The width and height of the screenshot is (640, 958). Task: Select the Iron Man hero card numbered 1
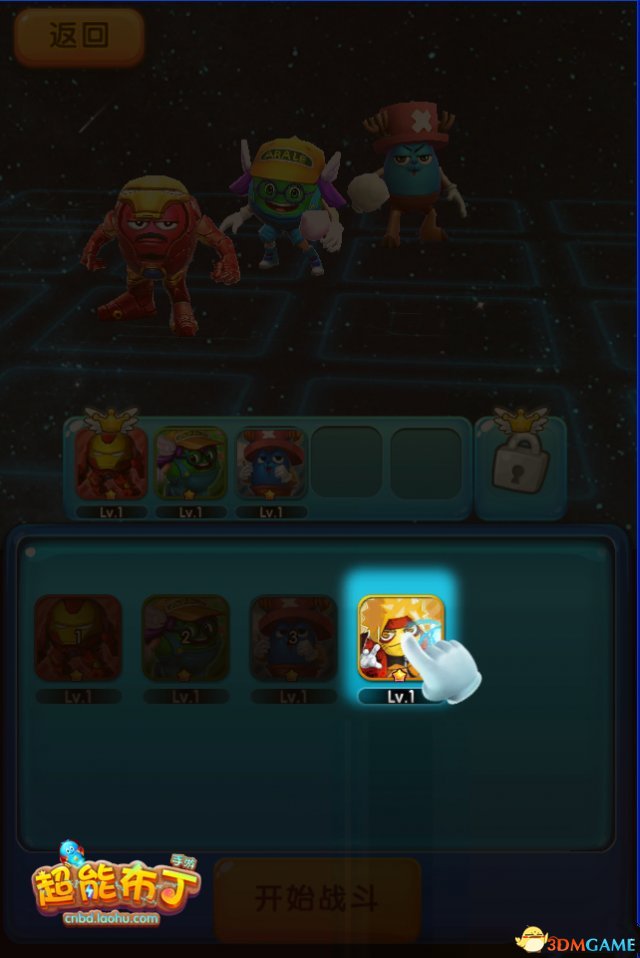coord(78,638)
